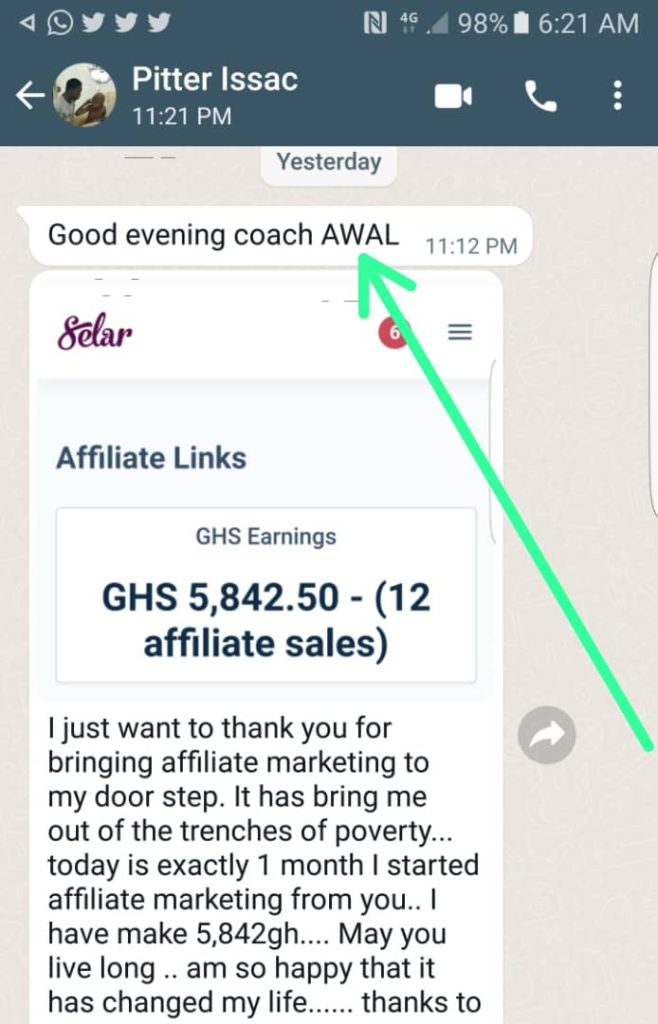Open Pitter Issac's profile picture
Image resolution: width=658 pixels, height=1024 pixels.
(x=84, y=95)
